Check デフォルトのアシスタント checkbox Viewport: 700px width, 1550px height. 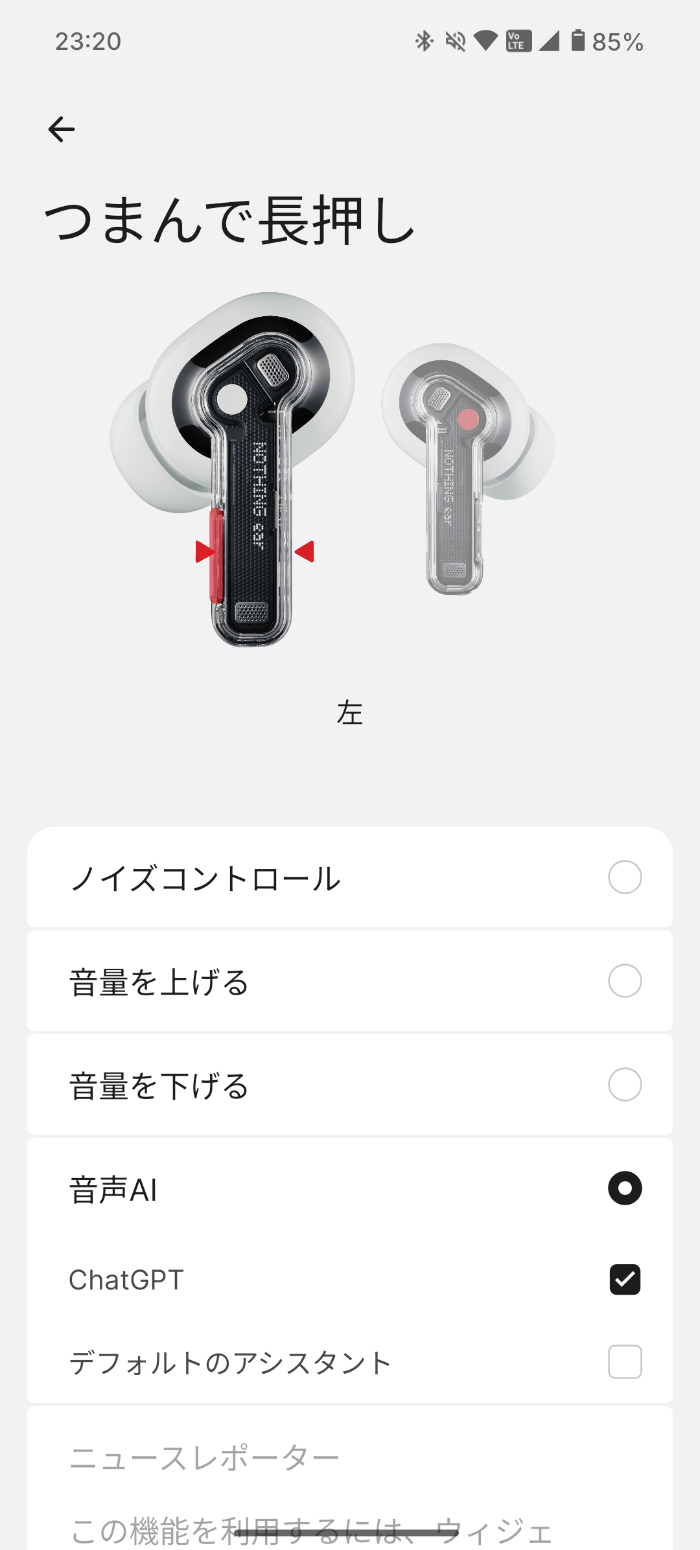pos(625,1362)
